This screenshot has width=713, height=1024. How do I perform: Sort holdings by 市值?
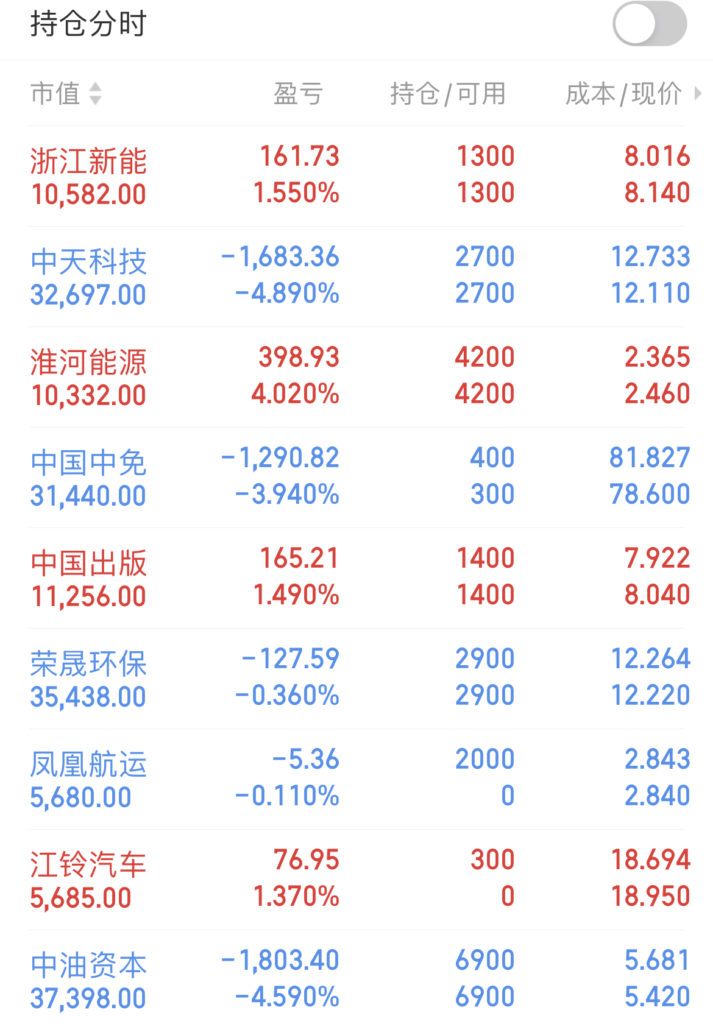point(66,94)
